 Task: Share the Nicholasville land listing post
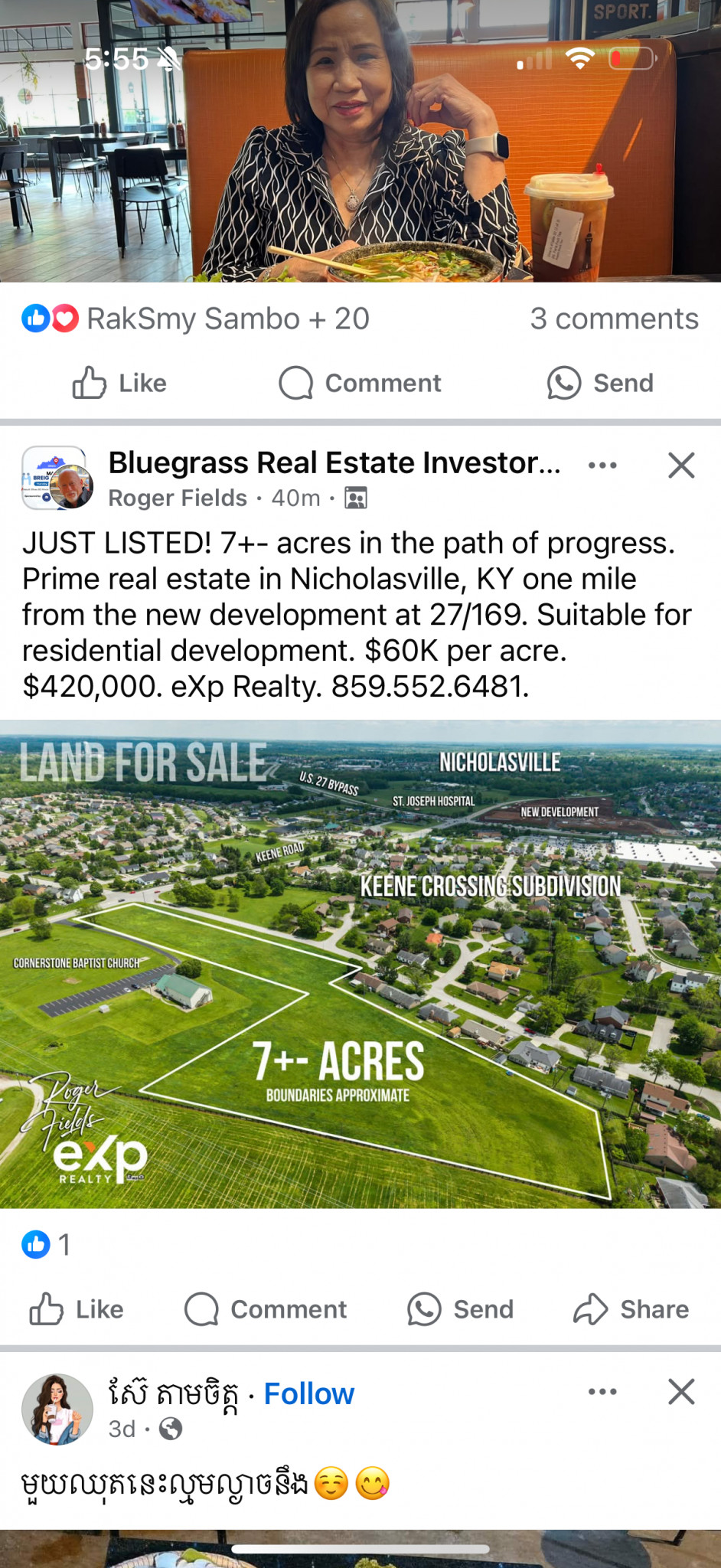coord(631,1309)
